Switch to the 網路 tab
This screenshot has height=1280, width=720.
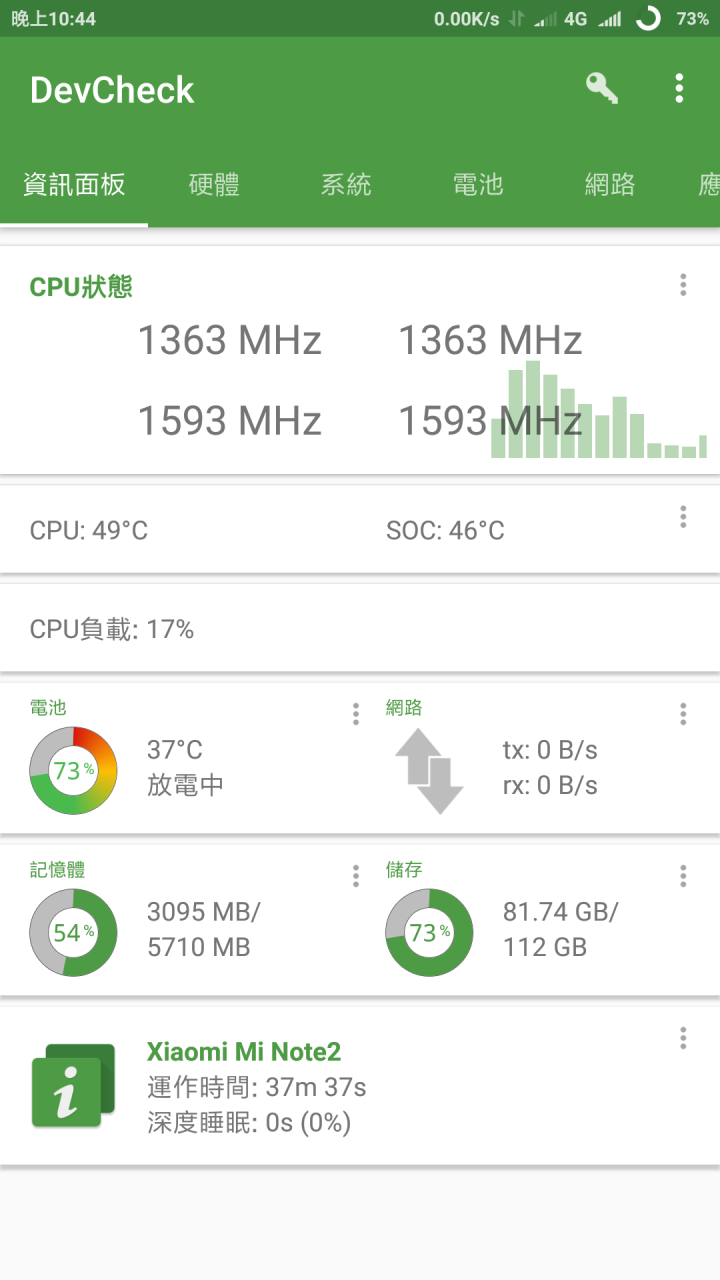pos(610,185)
